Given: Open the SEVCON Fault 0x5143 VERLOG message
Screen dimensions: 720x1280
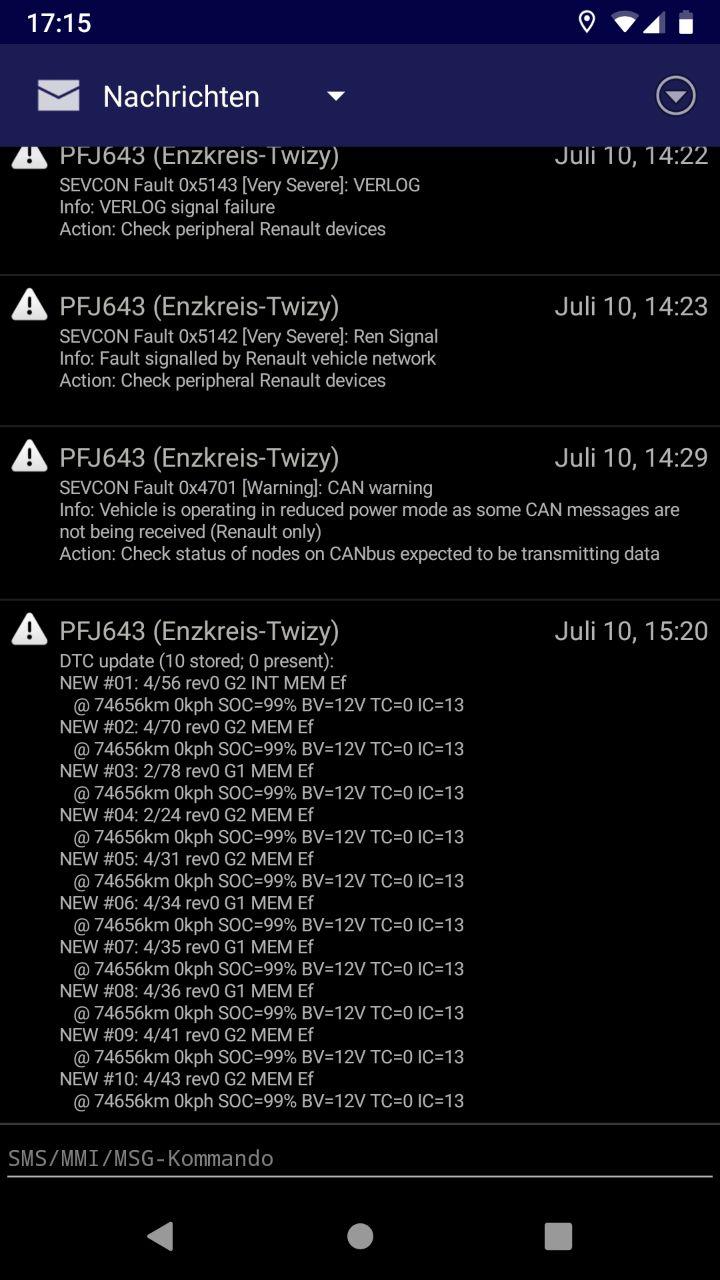Looking at the screenshot, I should tap(360, 207).
